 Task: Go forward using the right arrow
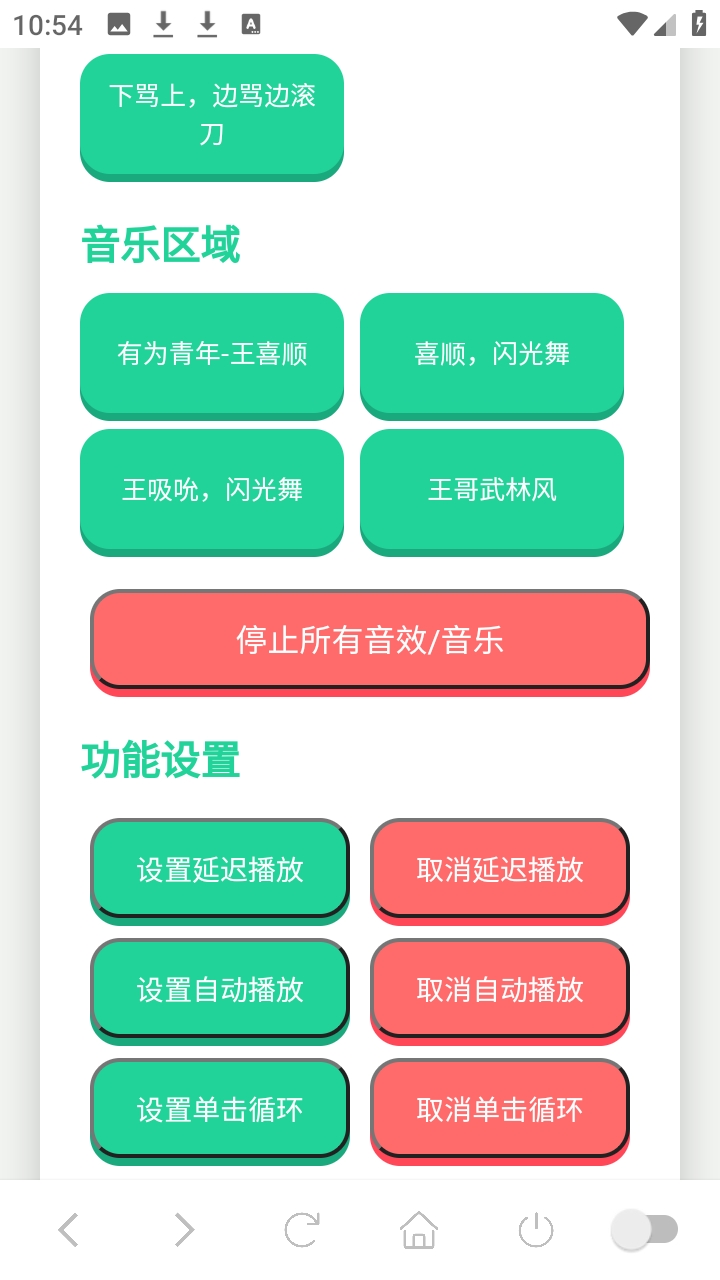pyautogui.click(x=184, y=1230)
